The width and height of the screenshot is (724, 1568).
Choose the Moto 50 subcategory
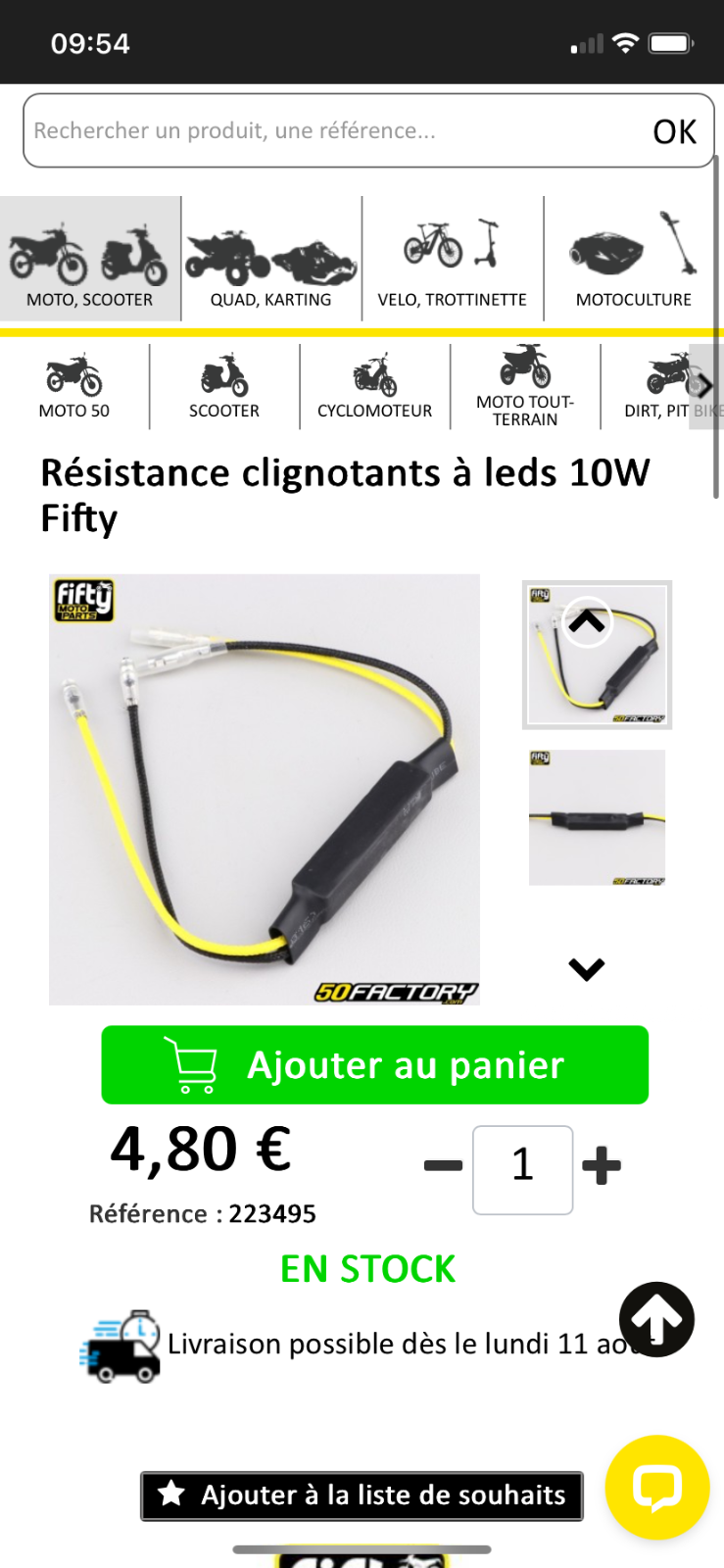point(74,386)
